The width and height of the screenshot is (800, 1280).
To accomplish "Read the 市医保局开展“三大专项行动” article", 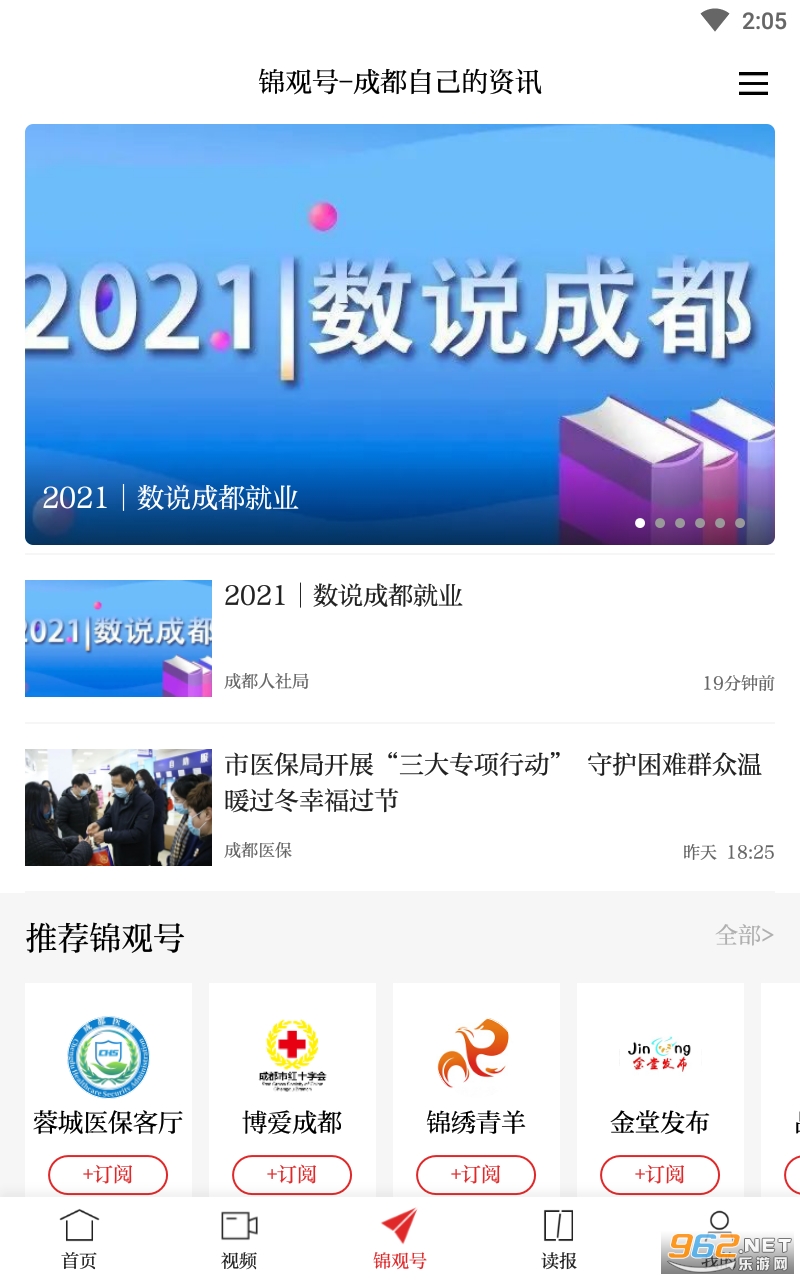I will point(400,807).
